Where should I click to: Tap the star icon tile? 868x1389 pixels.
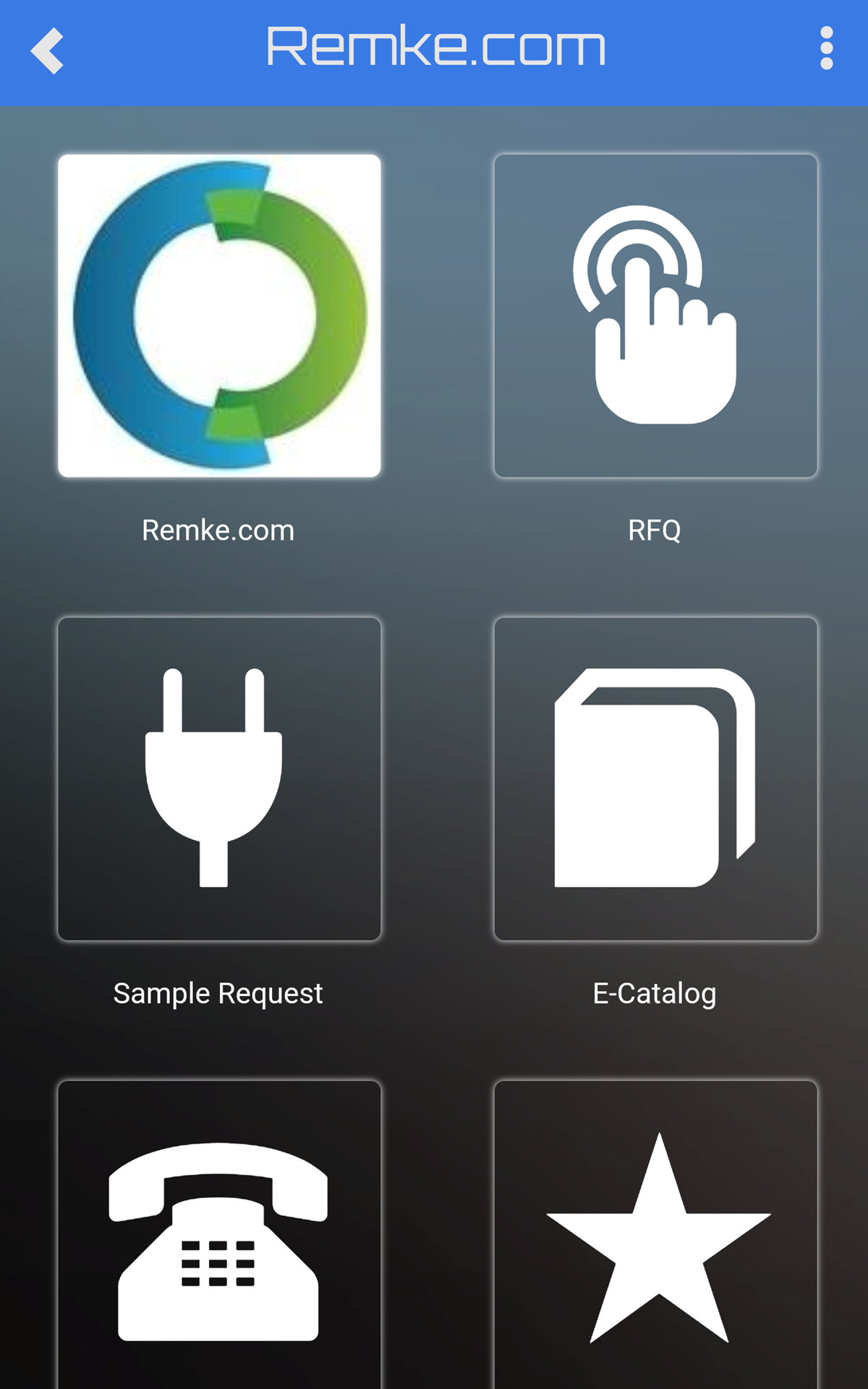pos(655,1237)
